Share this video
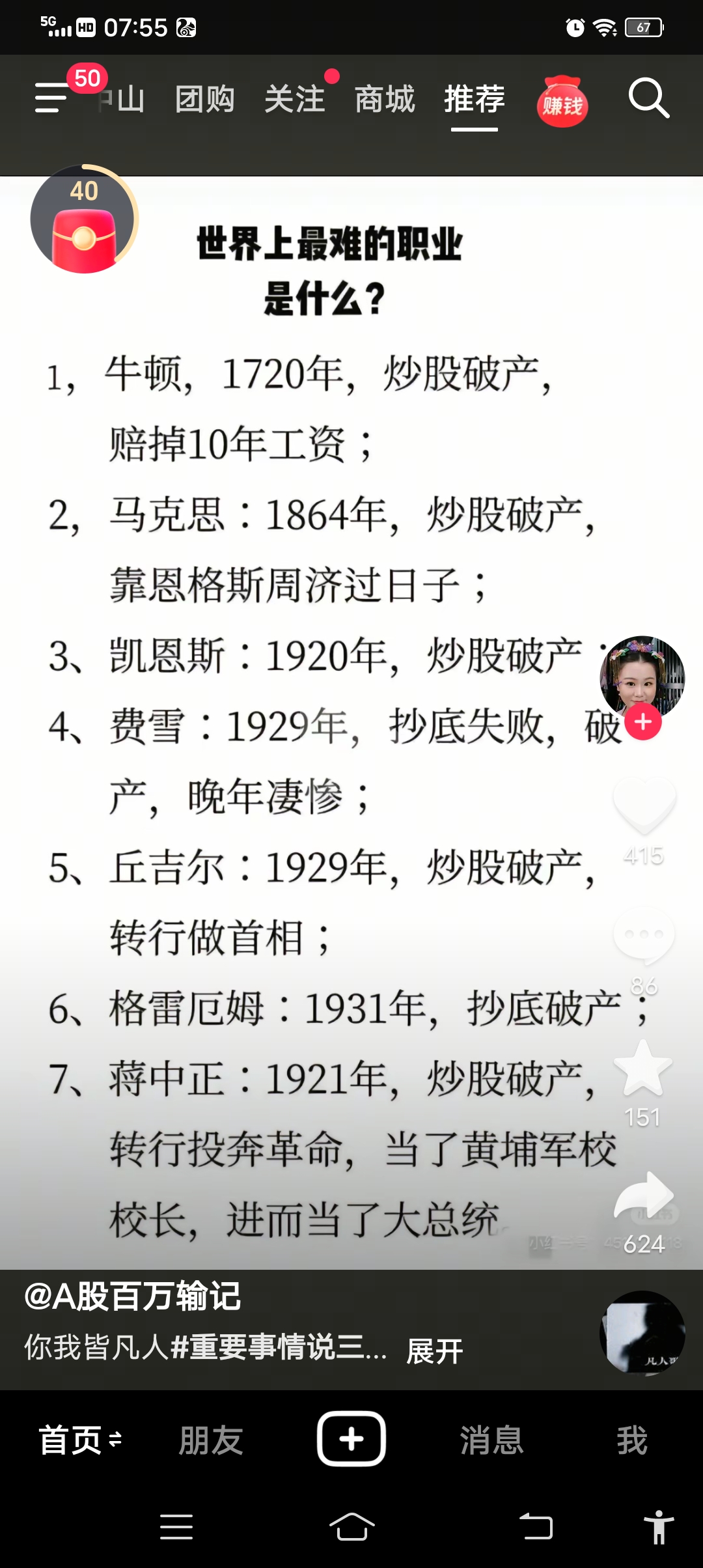Screen dimensions: 703x1568 pyautogui.click(x=644, y=1196)
